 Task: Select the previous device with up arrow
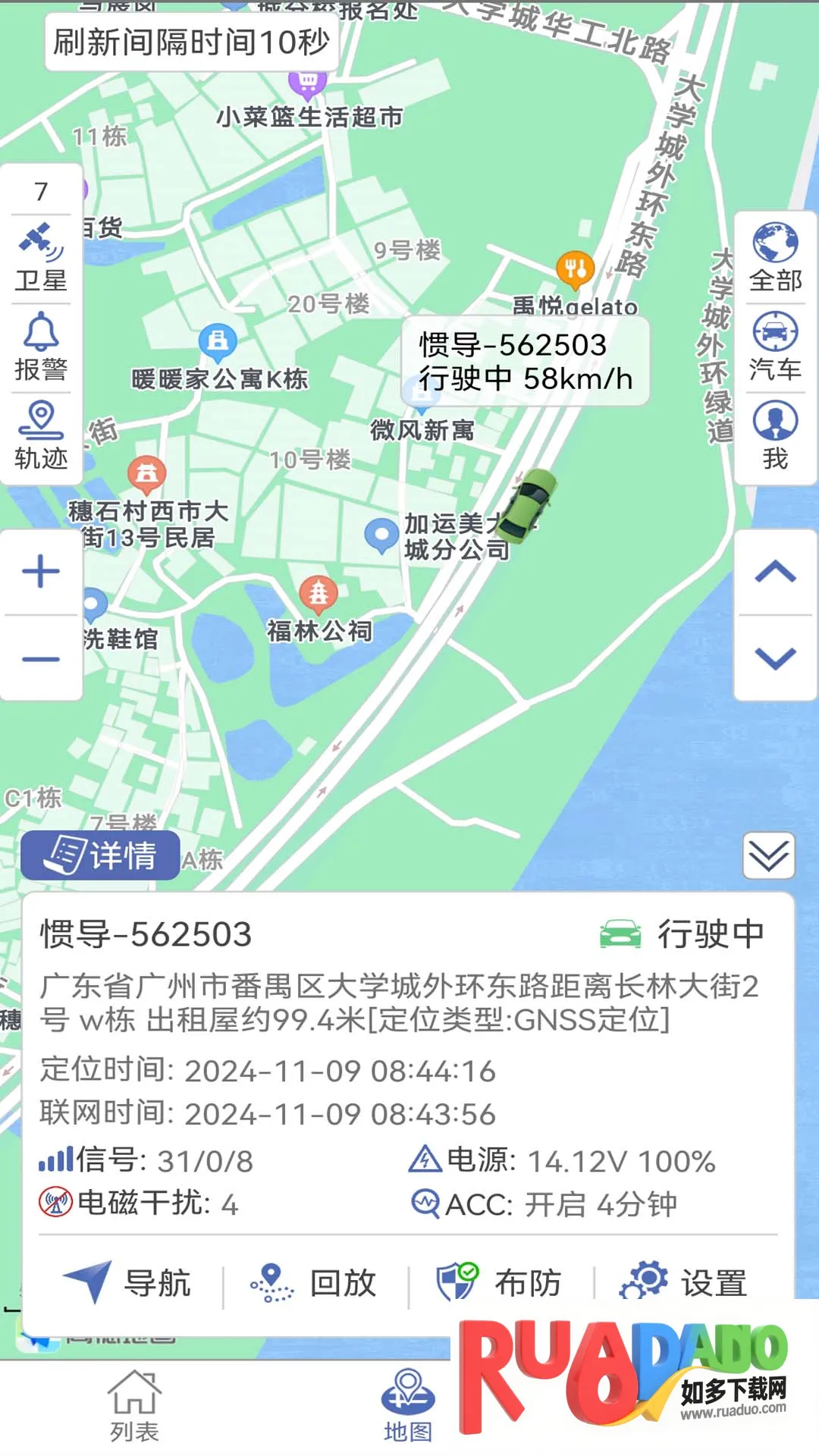point(775,572)
